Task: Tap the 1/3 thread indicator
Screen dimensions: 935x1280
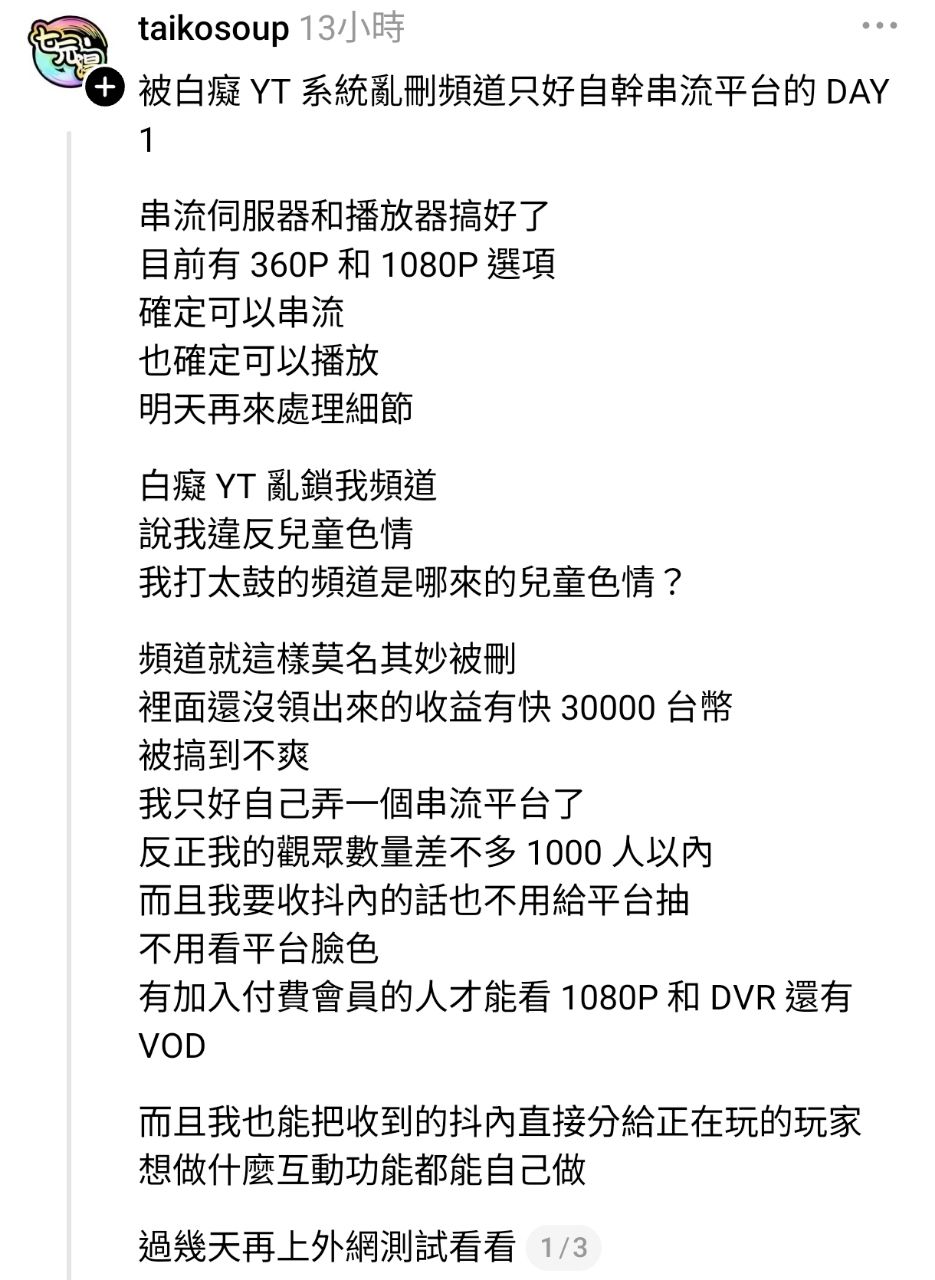Action: click(x=563, y=1247)
